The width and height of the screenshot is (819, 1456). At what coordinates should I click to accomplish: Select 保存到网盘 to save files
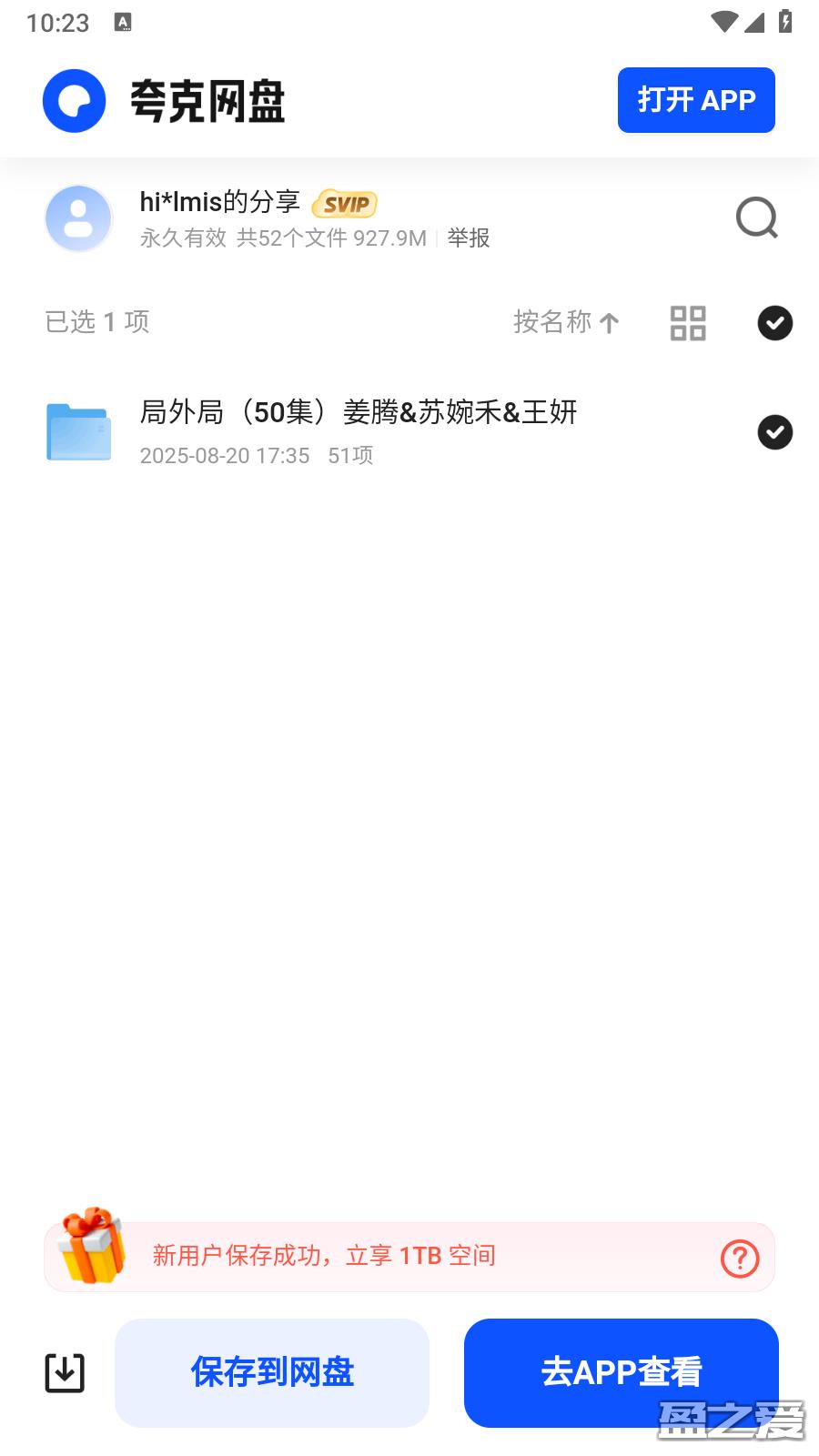point(272,1372)
